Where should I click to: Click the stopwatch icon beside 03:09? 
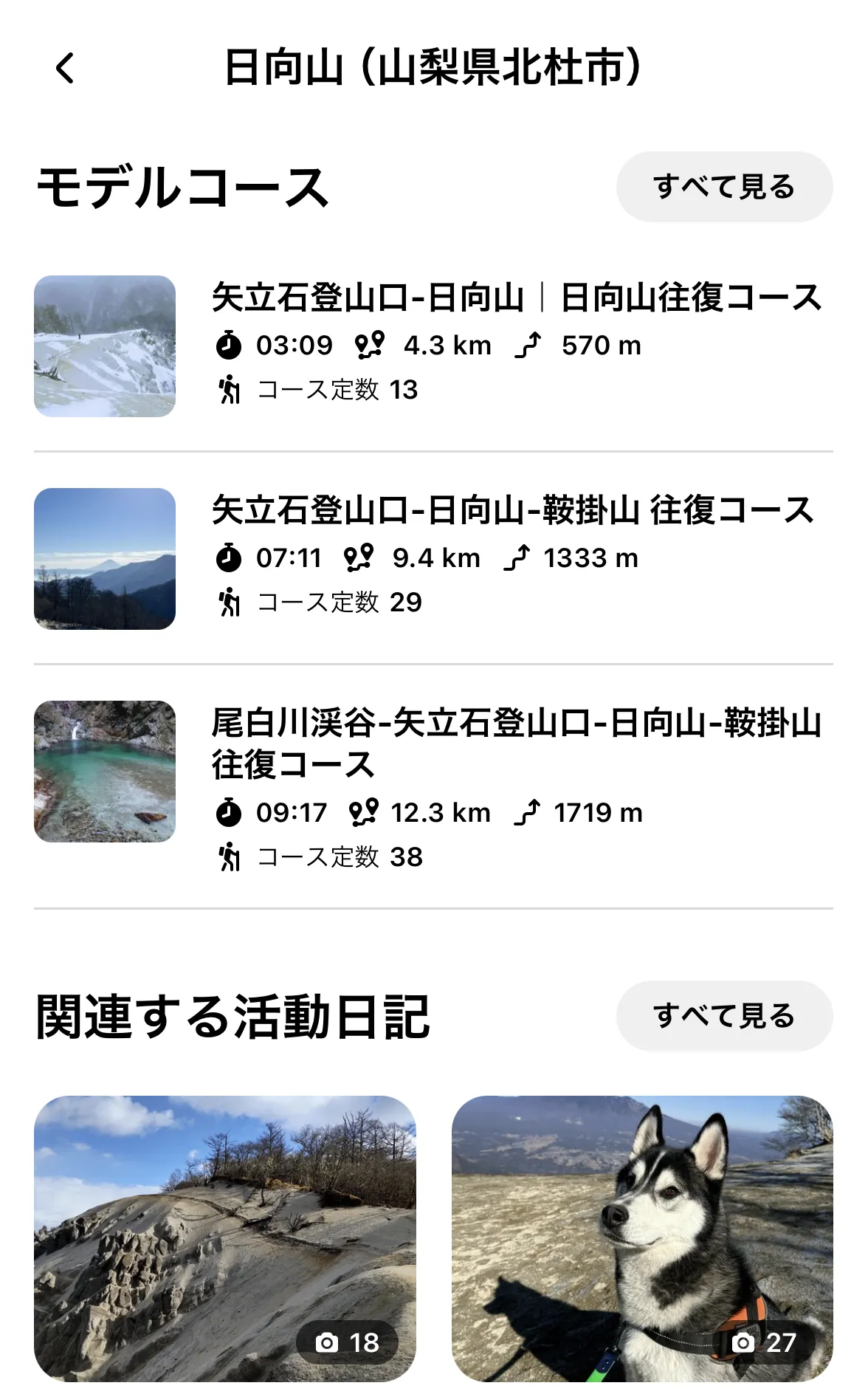(229, 345)
